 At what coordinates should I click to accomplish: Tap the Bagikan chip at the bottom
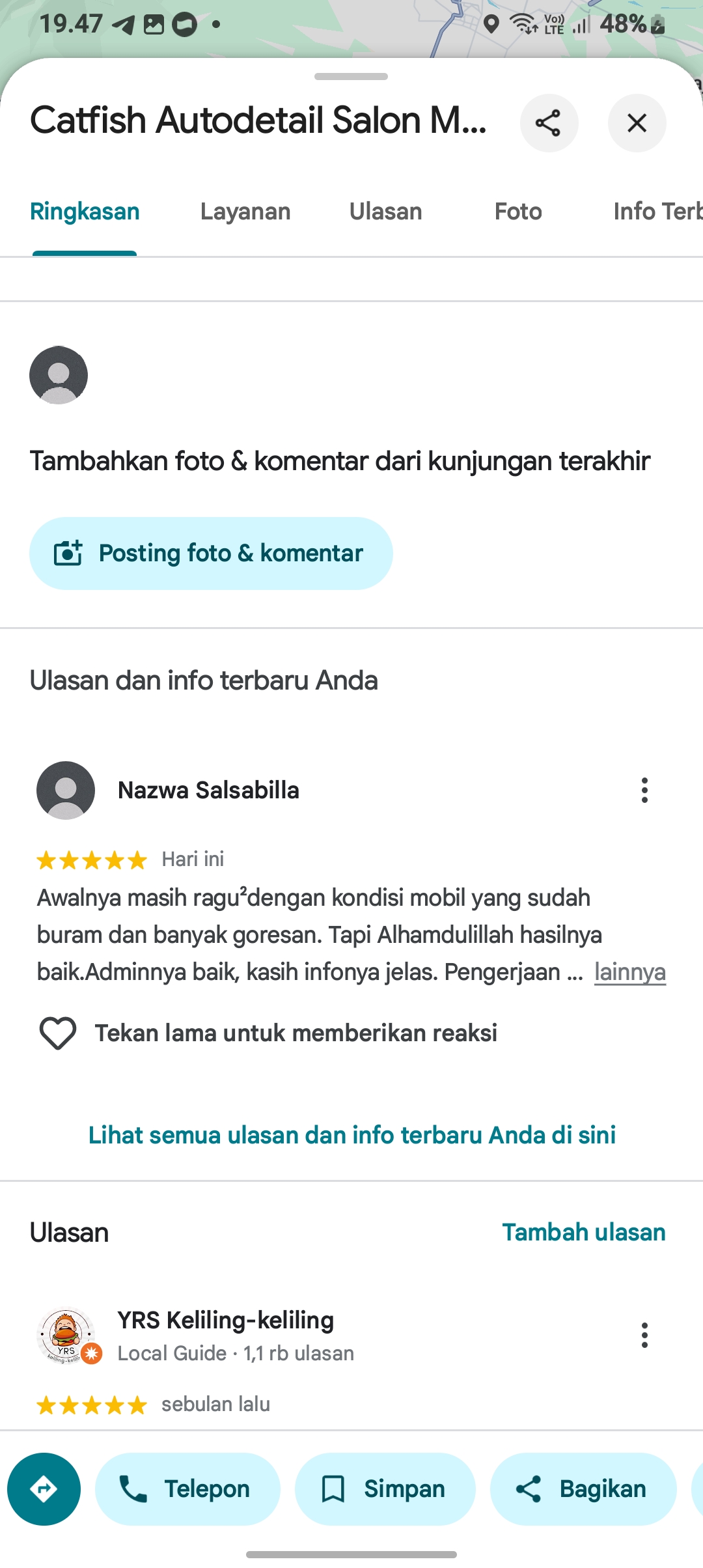tap(583, 1489)
